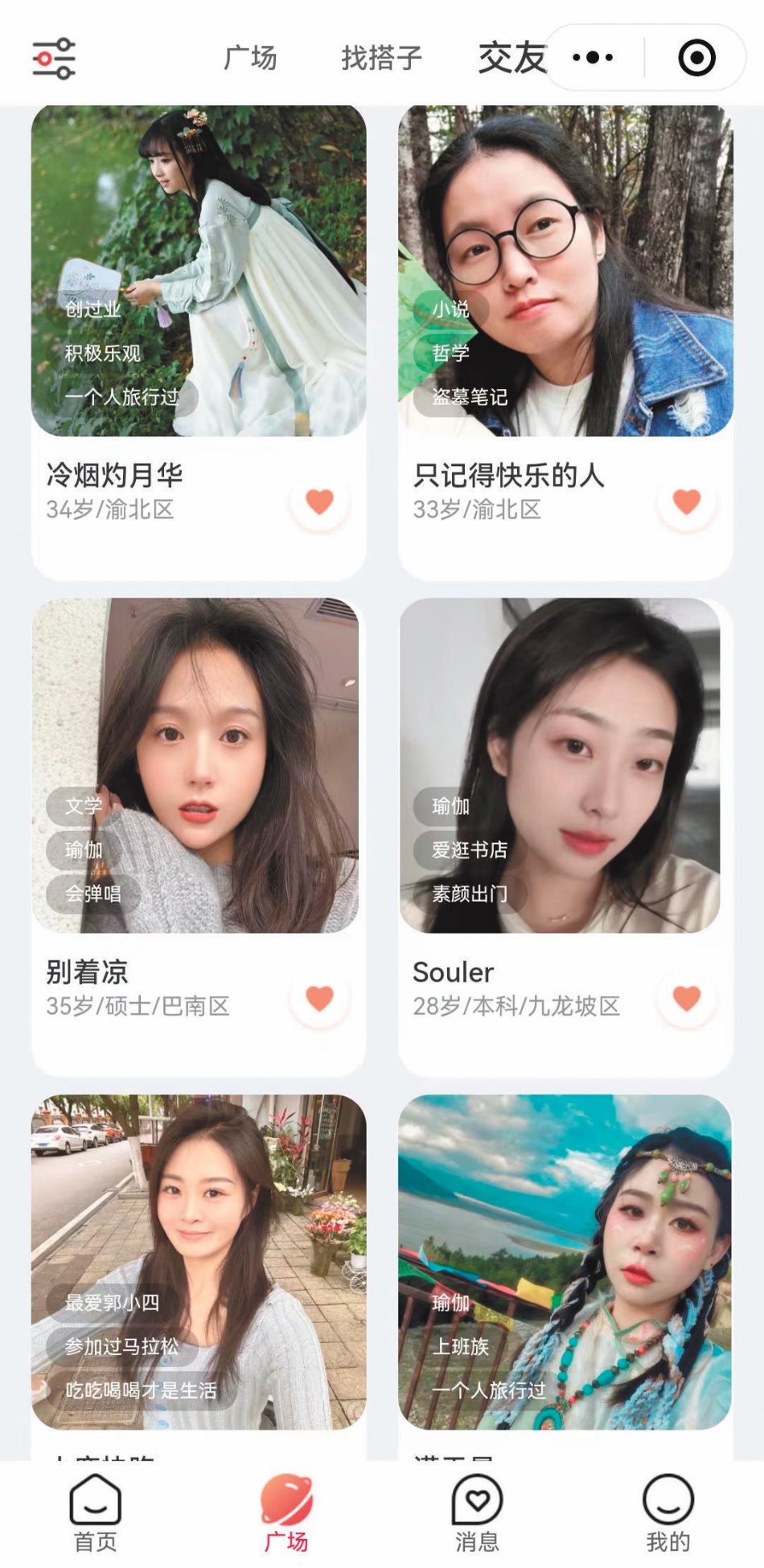Screen dimensions: 764x1568
Task: Select the 交友 top tab
Action: pos(511,58)
